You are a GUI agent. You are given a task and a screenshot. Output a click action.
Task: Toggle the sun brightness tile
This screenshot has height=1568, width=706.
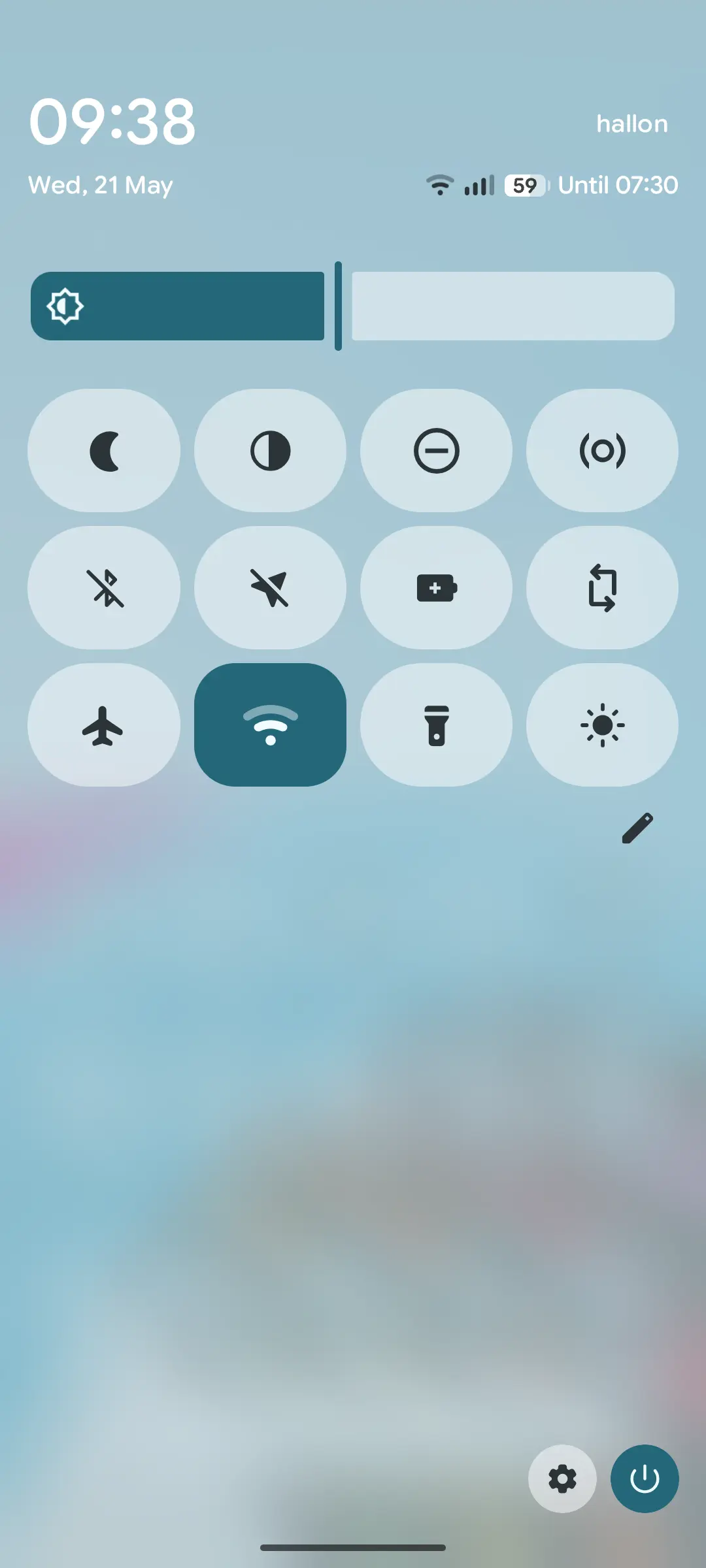click(x=602, y=725)
